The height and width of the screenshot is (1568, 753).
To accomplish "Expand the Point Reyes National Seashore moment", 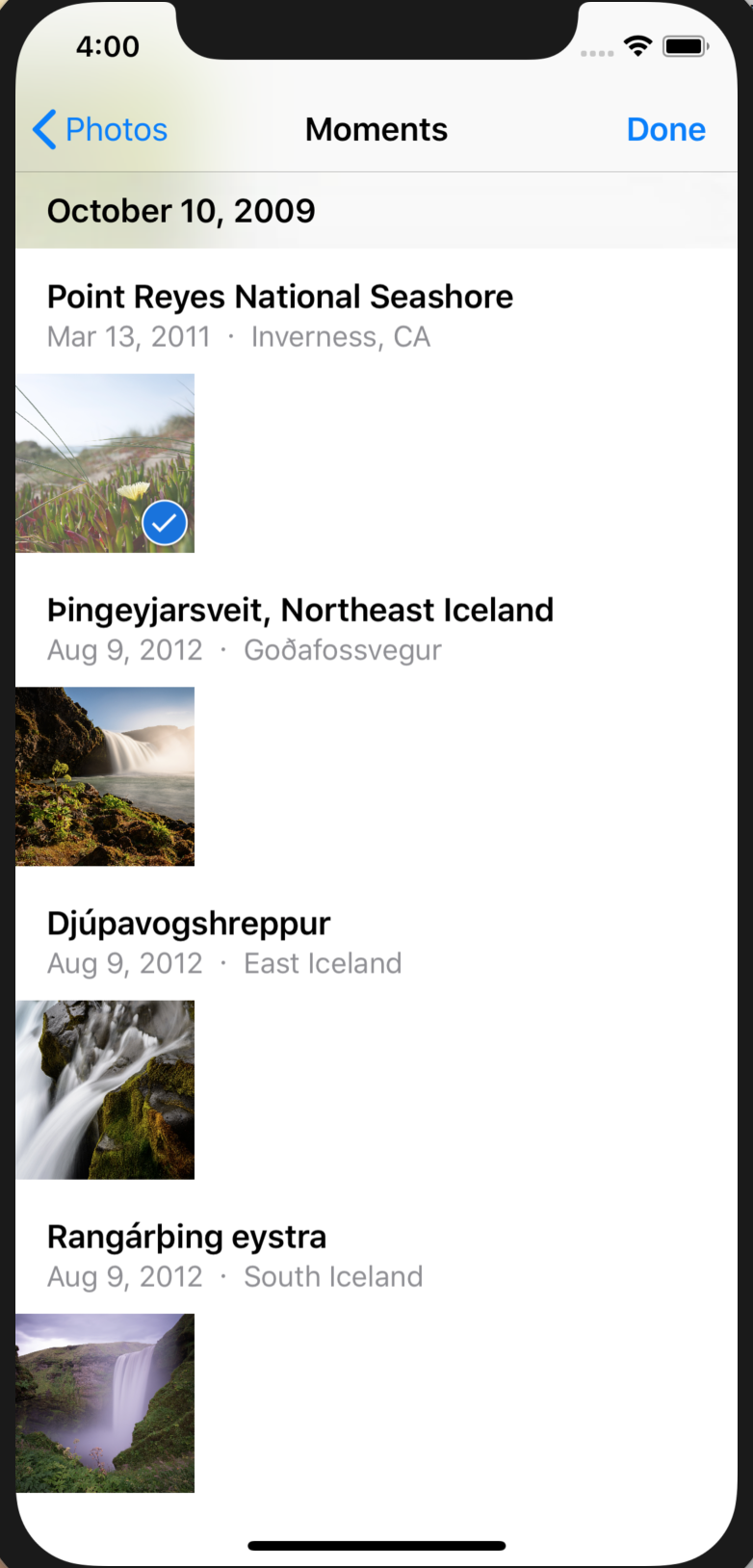I will 280,297.
